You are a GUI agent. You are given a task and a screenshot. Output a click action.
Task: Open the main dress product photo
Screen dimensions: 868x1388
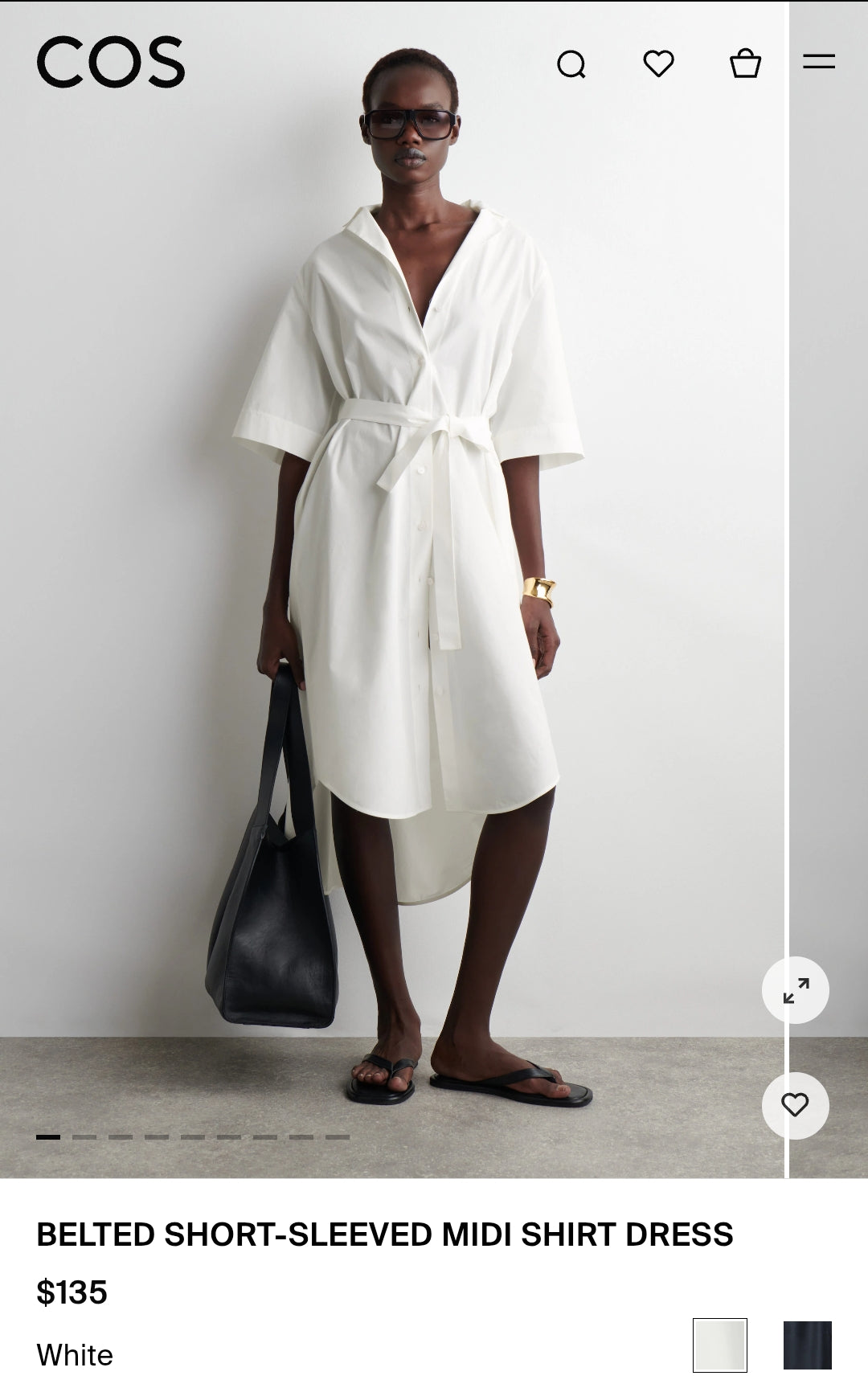point(402,563)
